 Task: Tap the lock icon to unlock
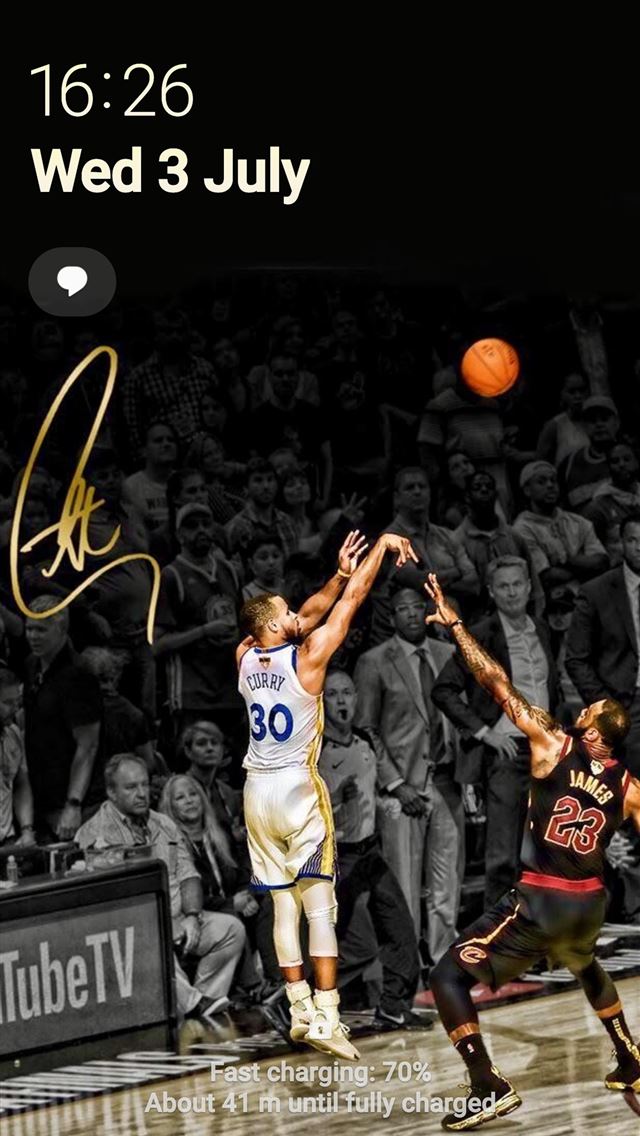(320, 1027)
